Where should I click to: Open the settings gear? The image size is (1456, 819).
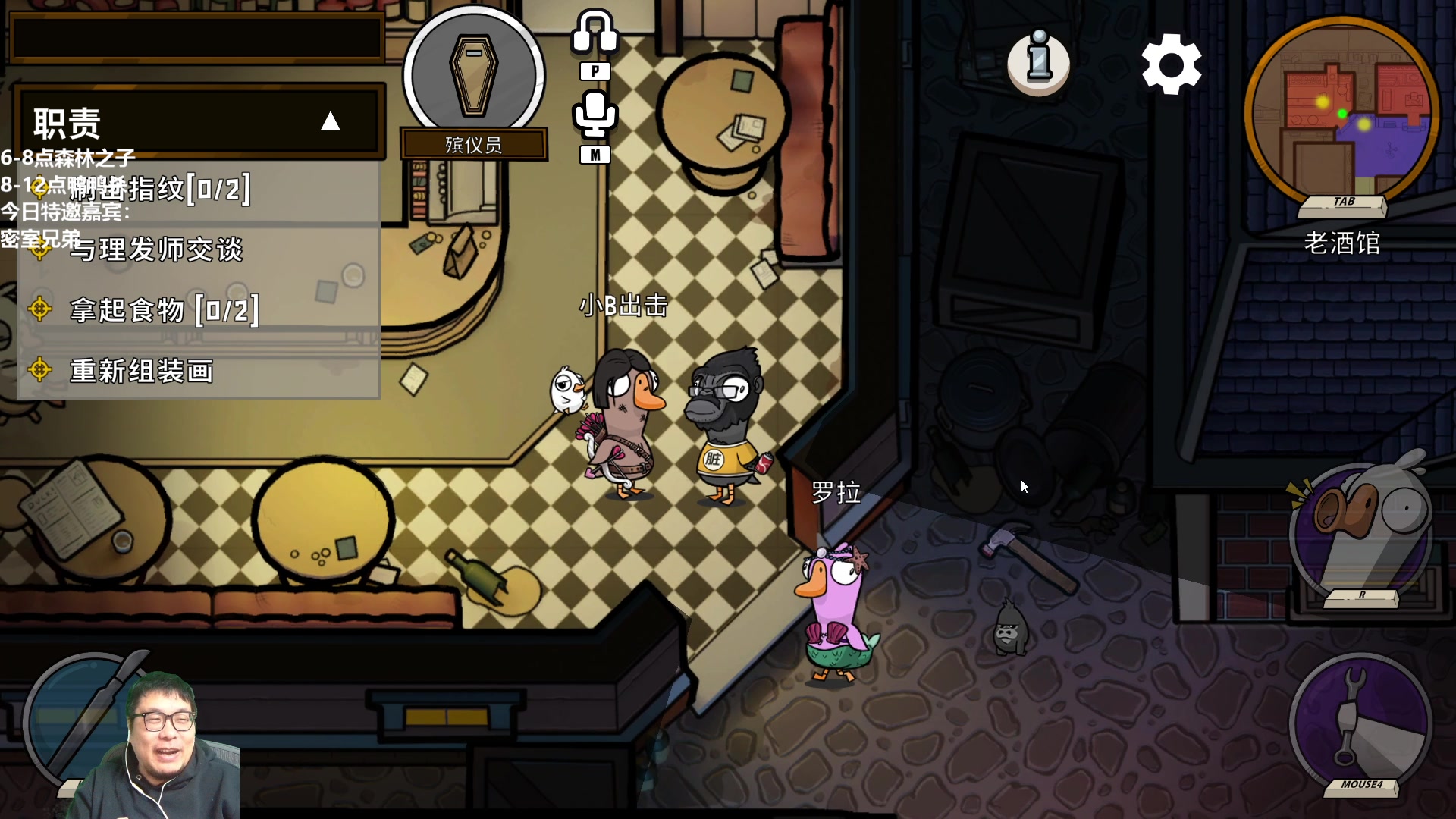click(x=1171, y=64)
